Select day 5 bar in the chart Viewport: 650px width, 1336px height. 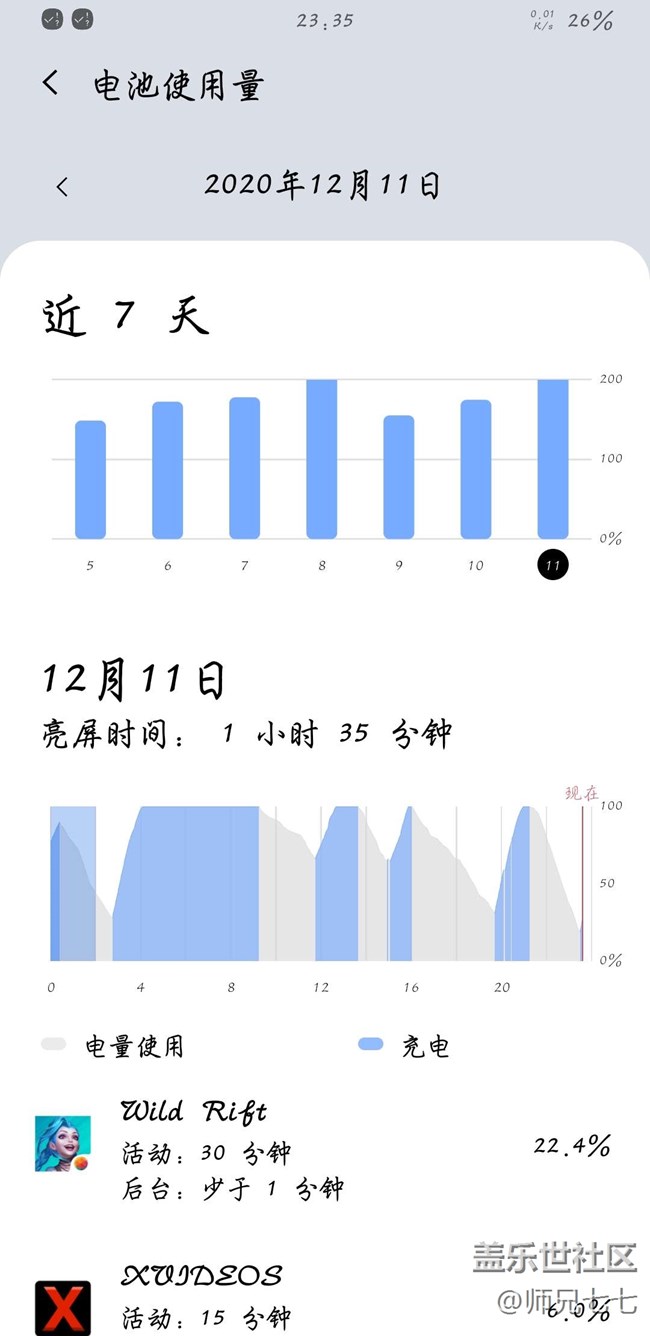coord(90,480)
